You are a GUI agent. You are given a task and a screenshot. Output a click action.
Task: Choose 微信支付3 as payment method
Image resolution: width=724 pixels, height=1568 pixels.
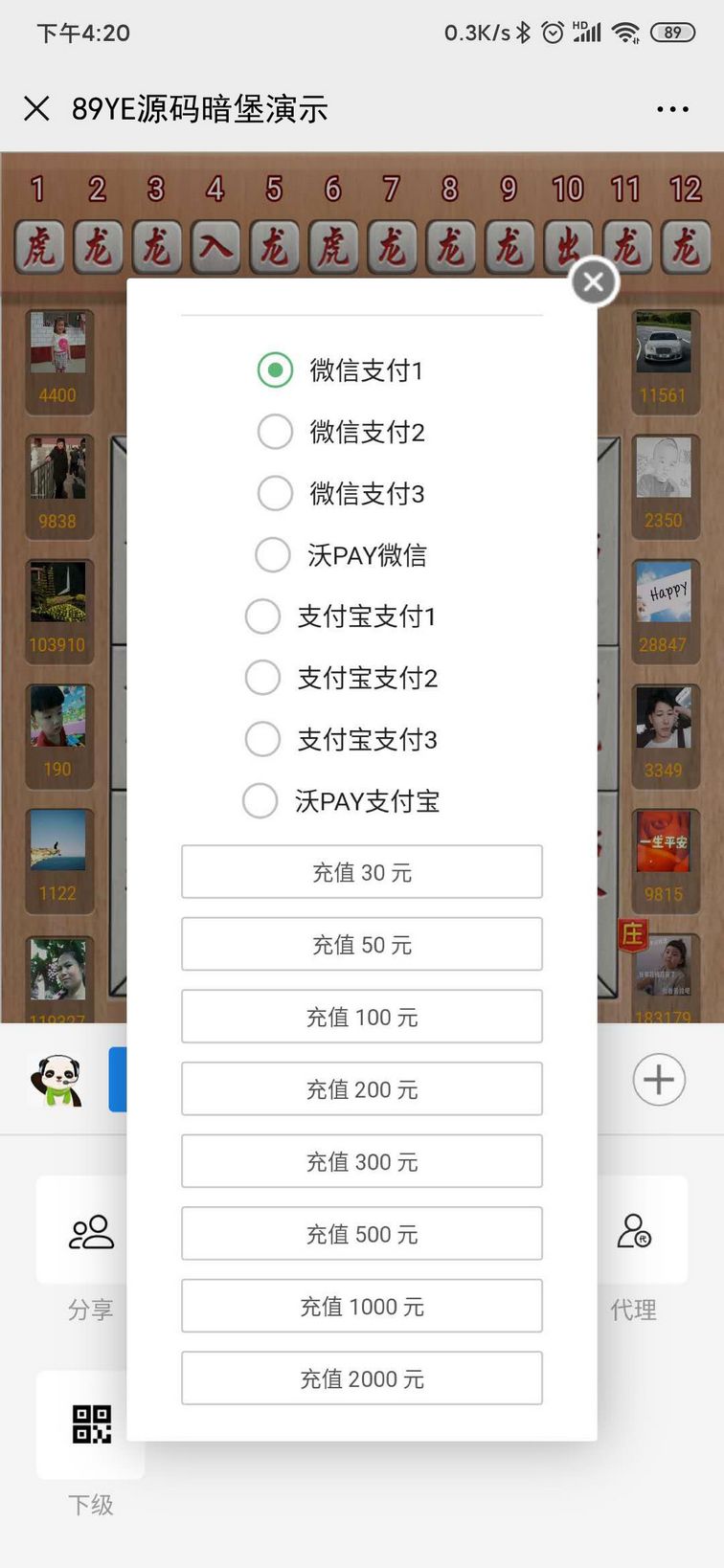[275, 493]
